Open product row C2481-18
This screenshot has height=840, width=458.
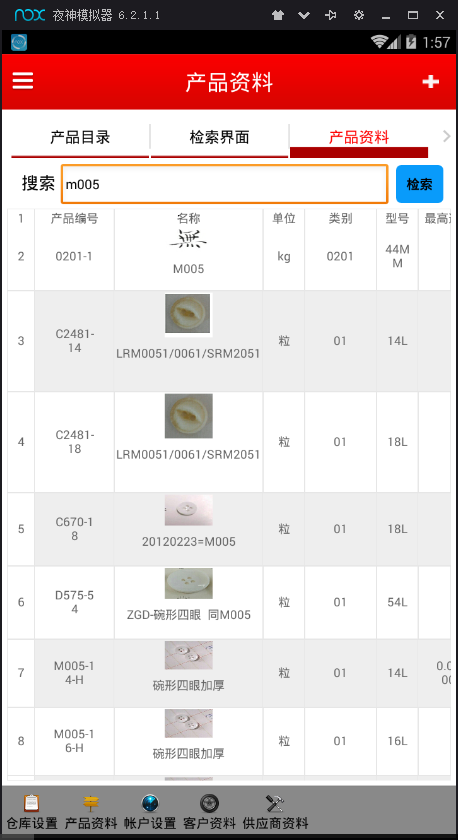(x=229, y=442)
